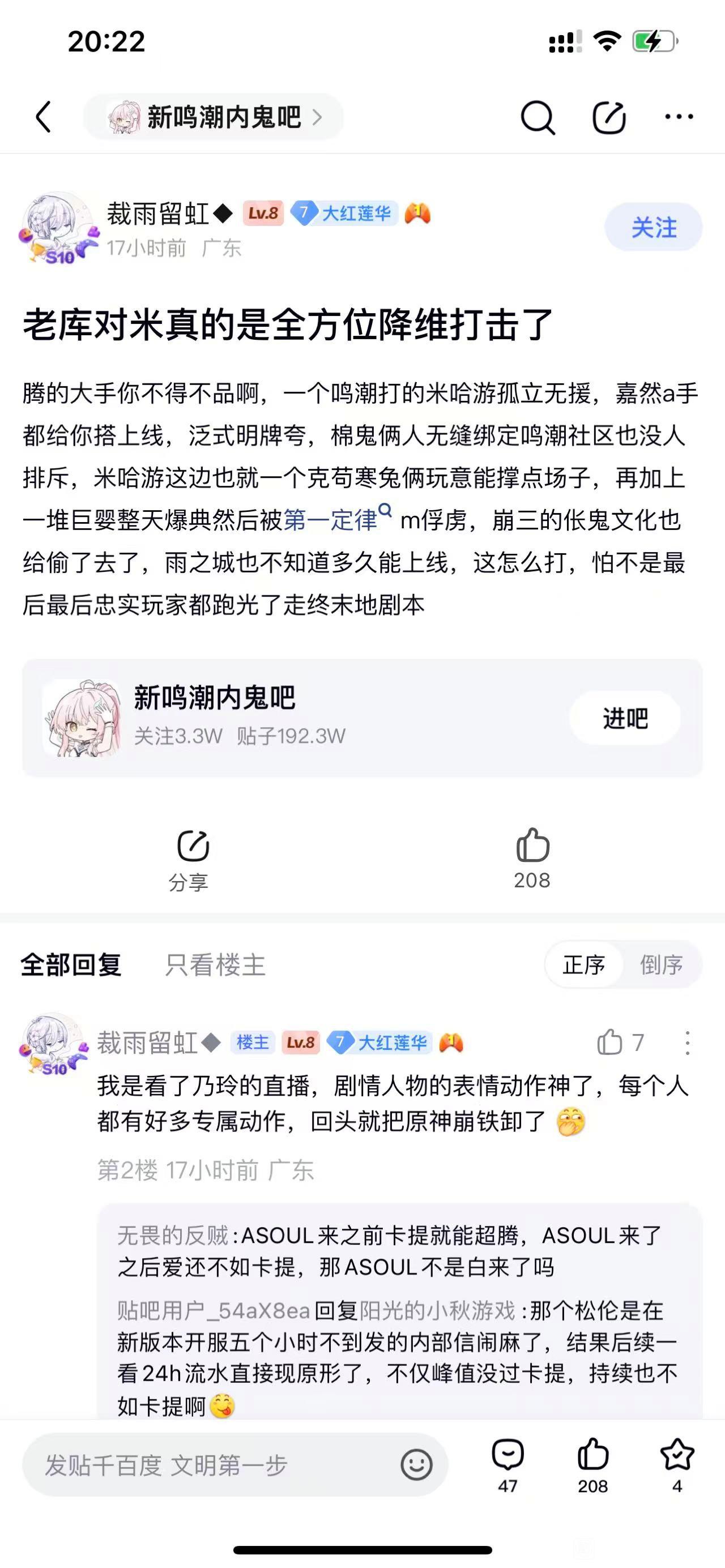Open the reply's vertical three-dot menu
The width and height of the screenshot is (725, 1568).
[687, 1043]
